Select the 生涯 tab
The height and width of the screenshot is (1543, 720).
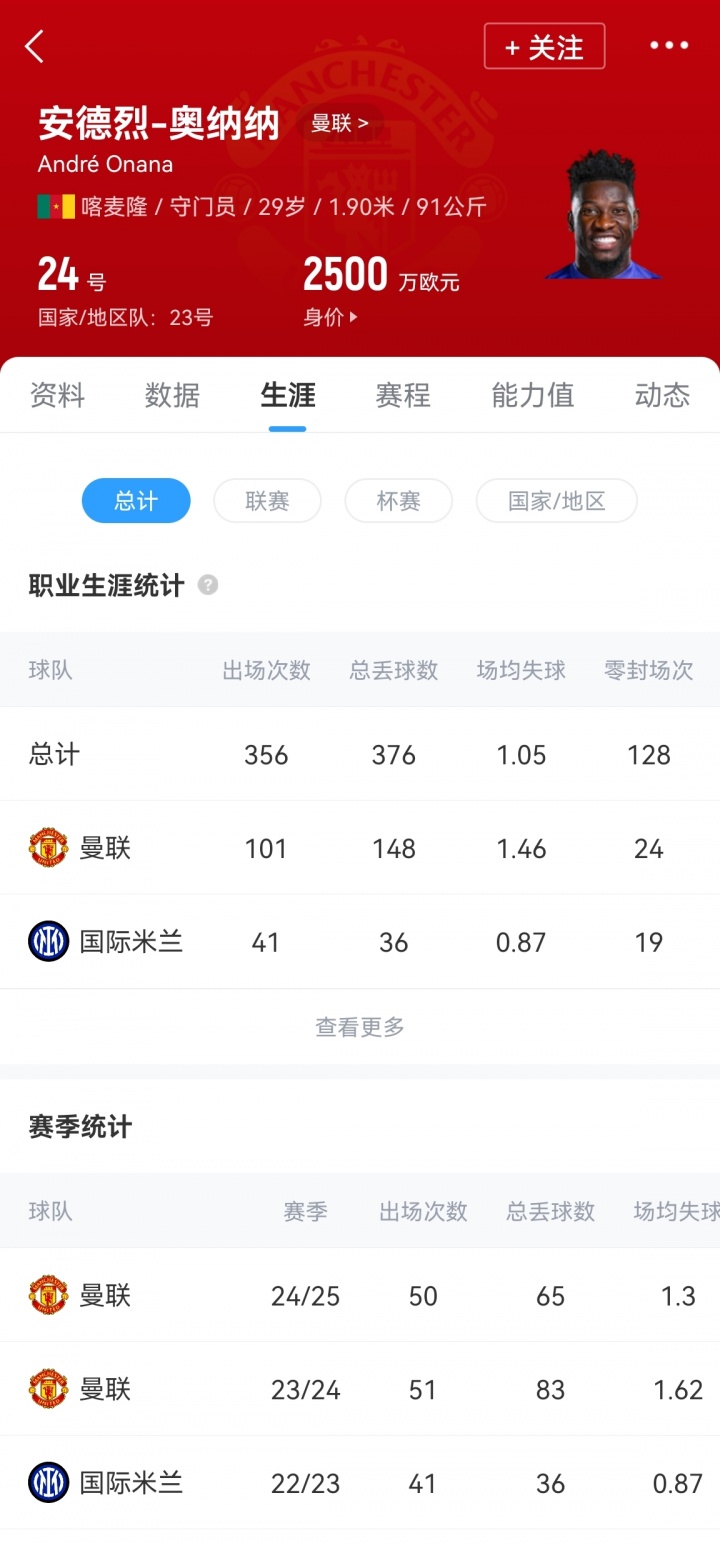(x=287, y=395)
